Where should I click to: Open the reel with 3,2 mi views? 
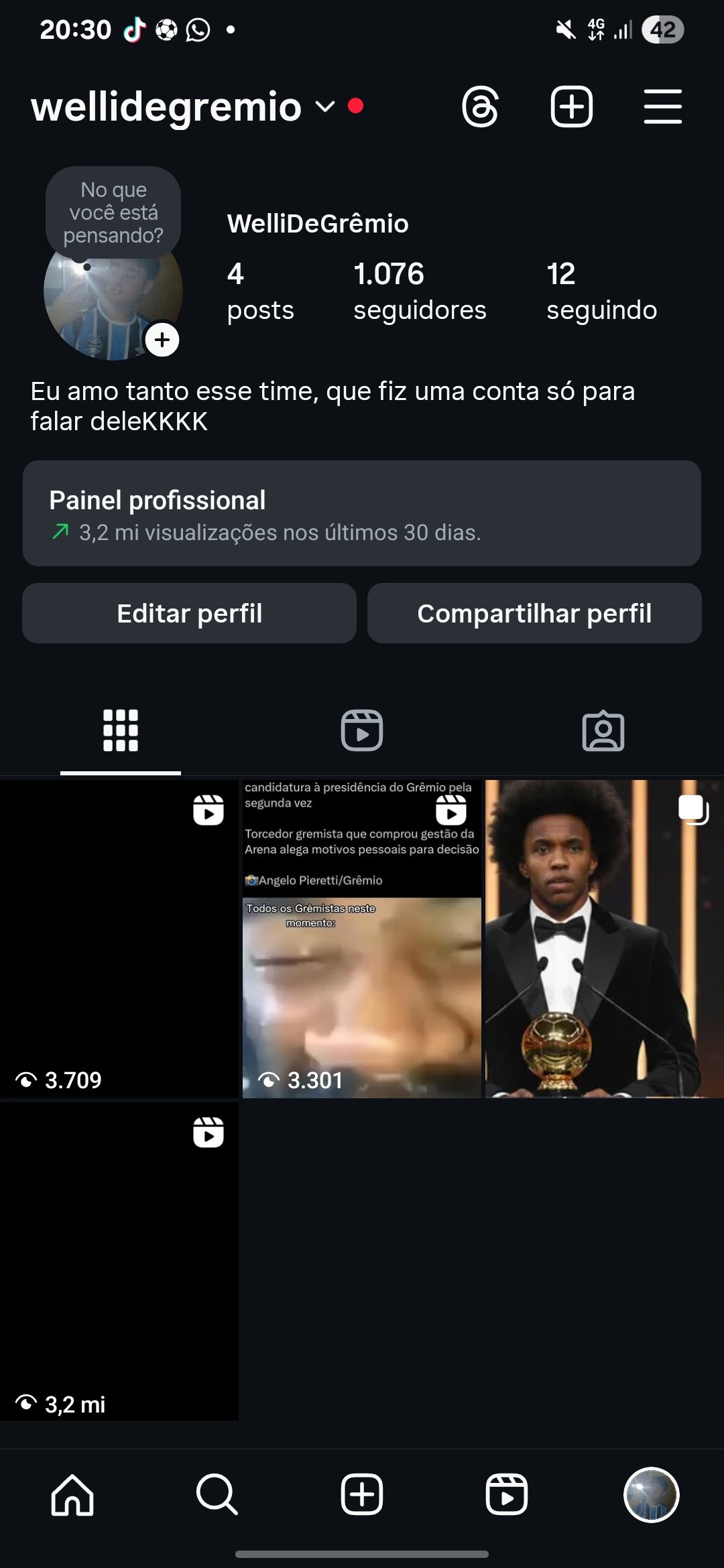119,1261
